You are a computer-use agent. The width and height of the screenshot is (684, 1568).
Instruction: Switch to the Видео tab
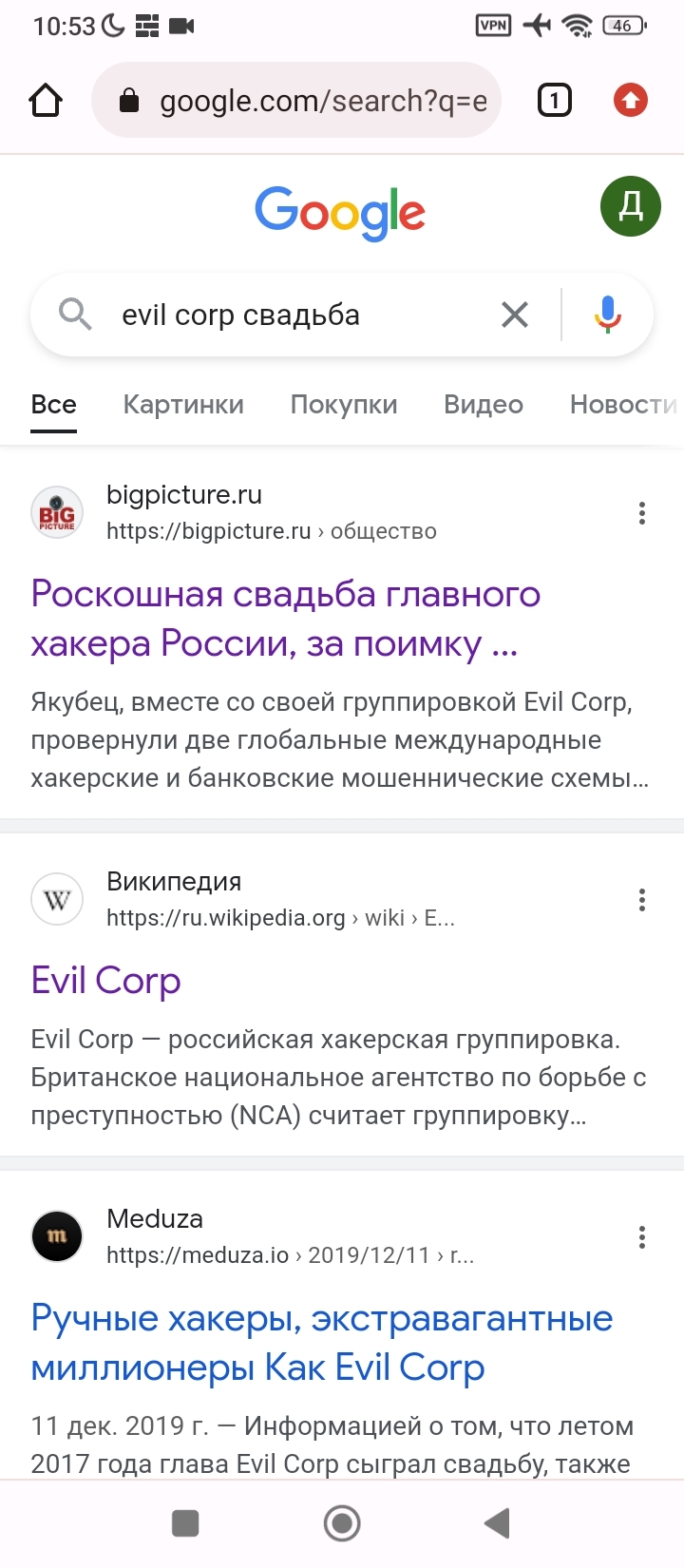pos(484,405)
